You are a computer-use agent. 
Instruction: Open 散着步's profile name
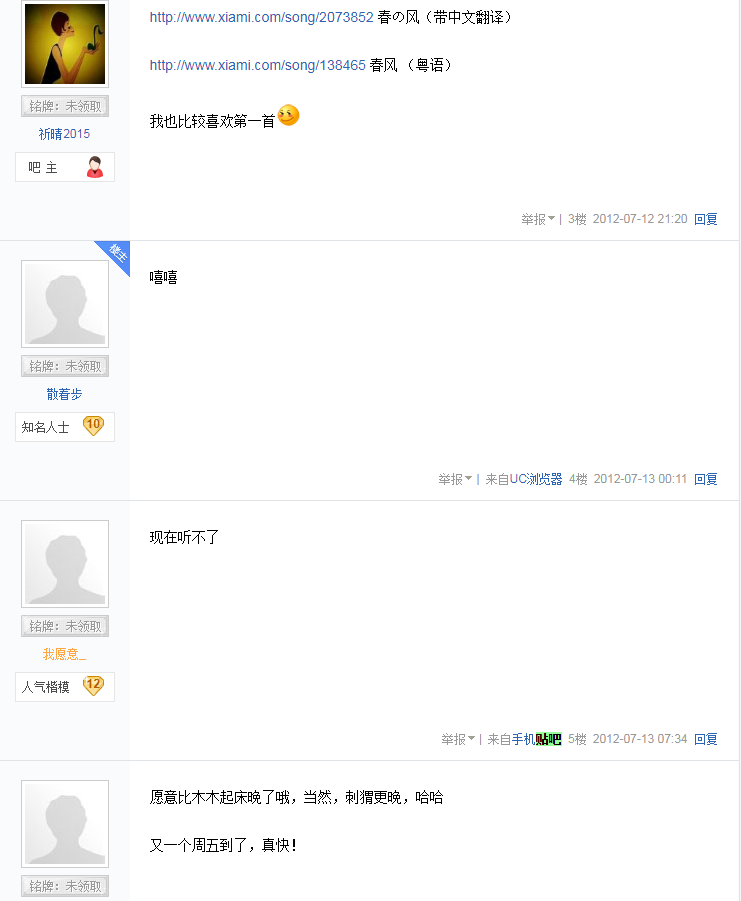(x=64, y=394)
